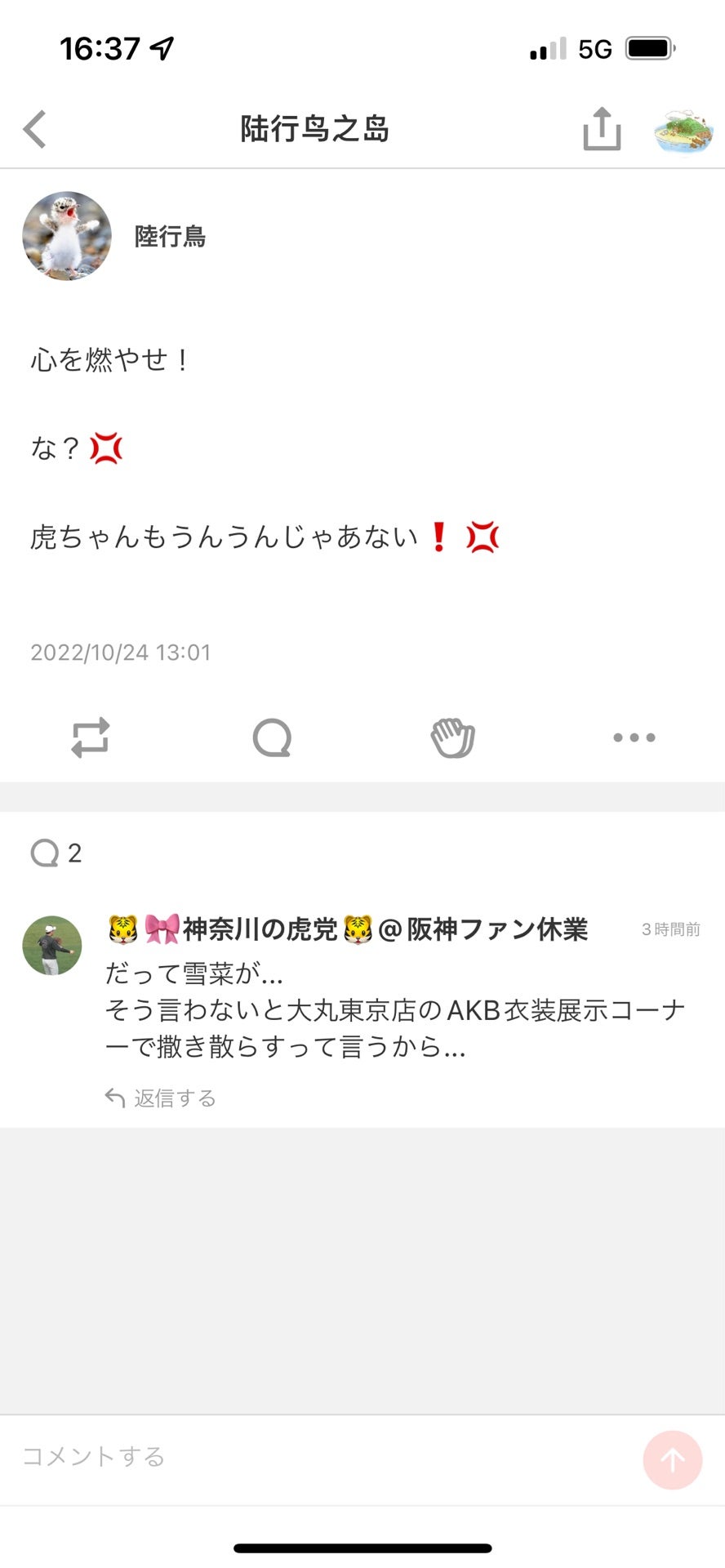This screenshot has width=725, height=1568.
Task: Tap the location arrow next to the clock
Action: (x=162, y=47)
